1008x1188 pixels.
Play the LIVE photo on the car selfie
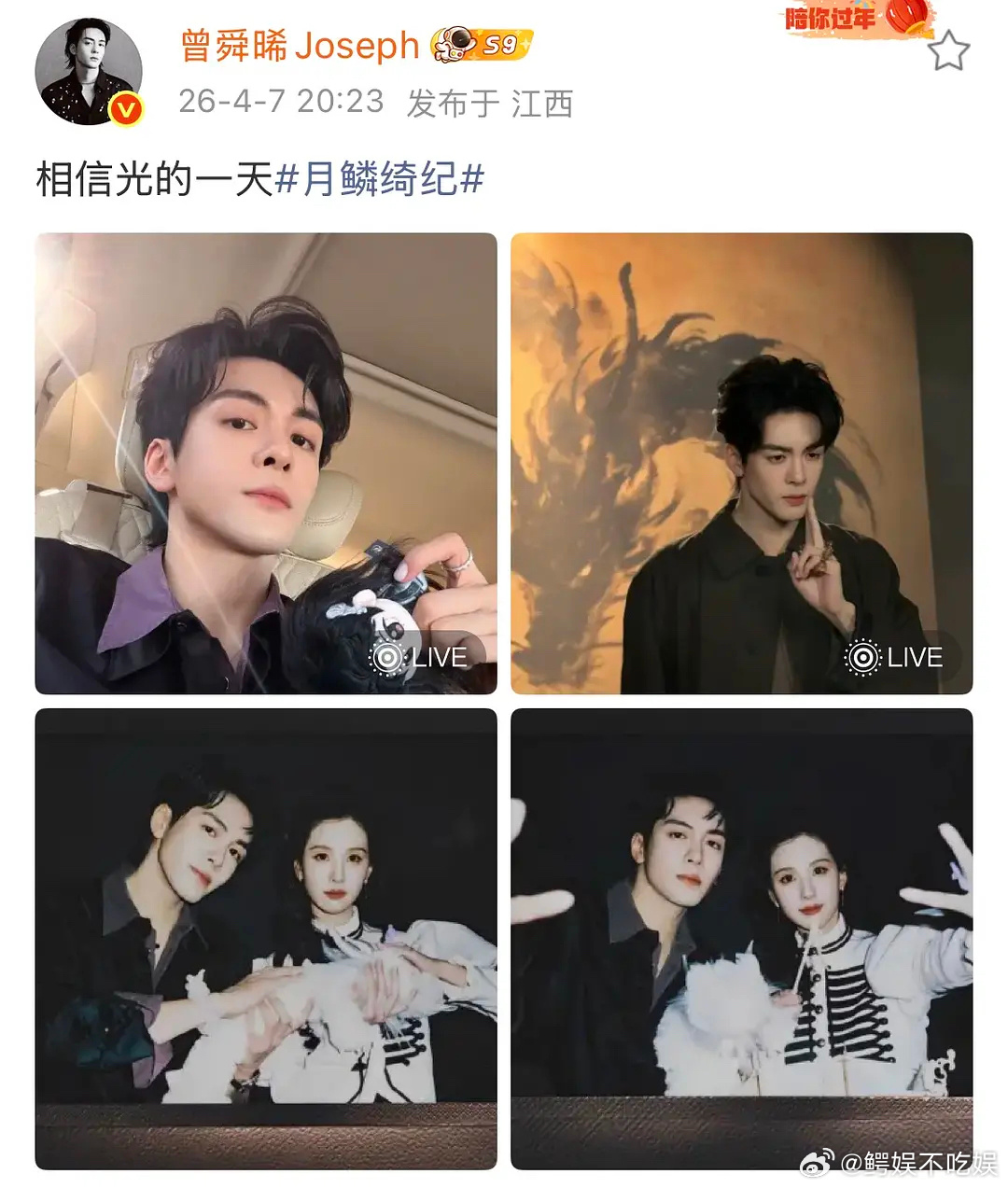(420, 657)
